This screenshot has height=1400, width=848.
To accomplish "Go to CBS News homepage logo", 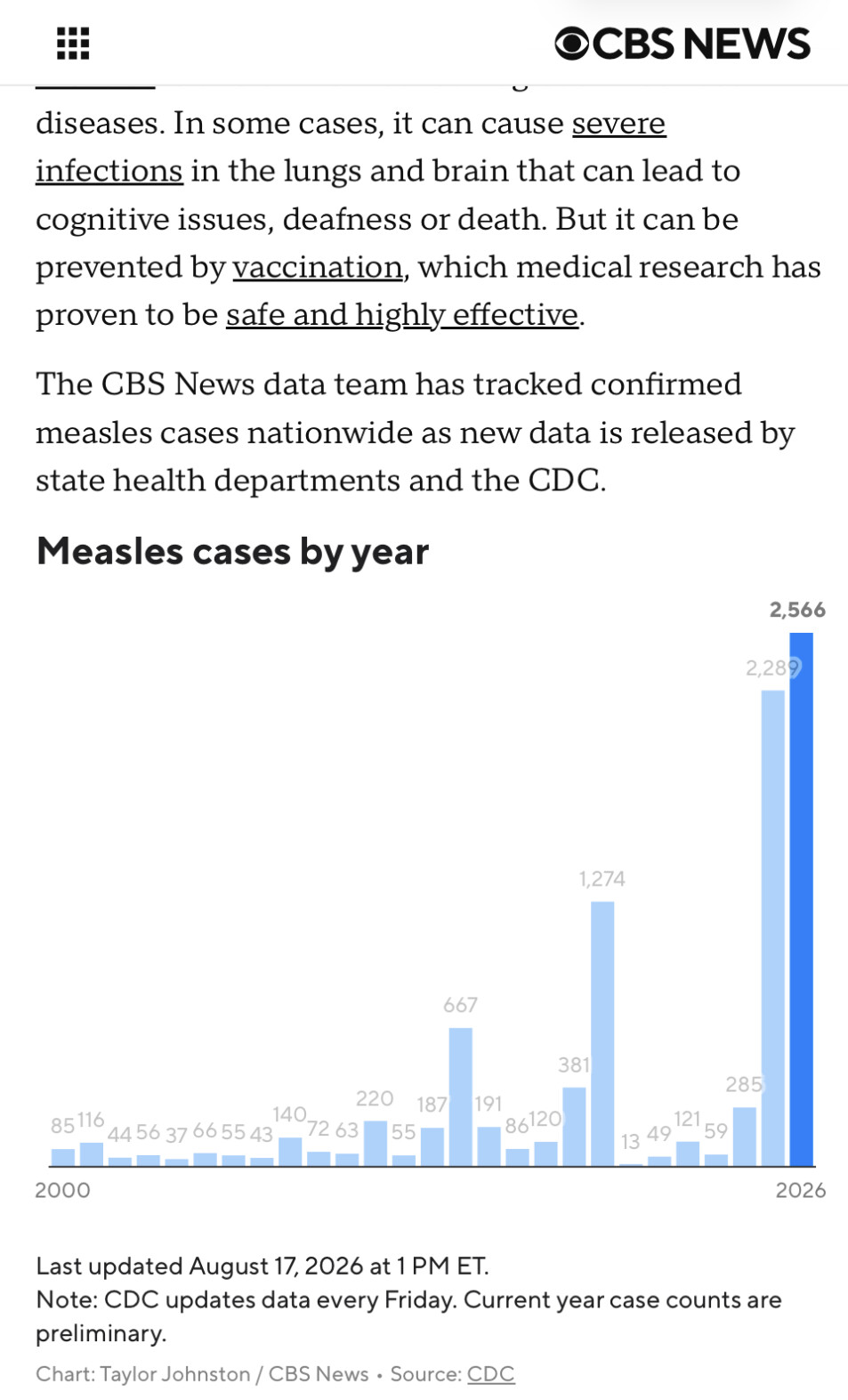I will pos(682,44).
